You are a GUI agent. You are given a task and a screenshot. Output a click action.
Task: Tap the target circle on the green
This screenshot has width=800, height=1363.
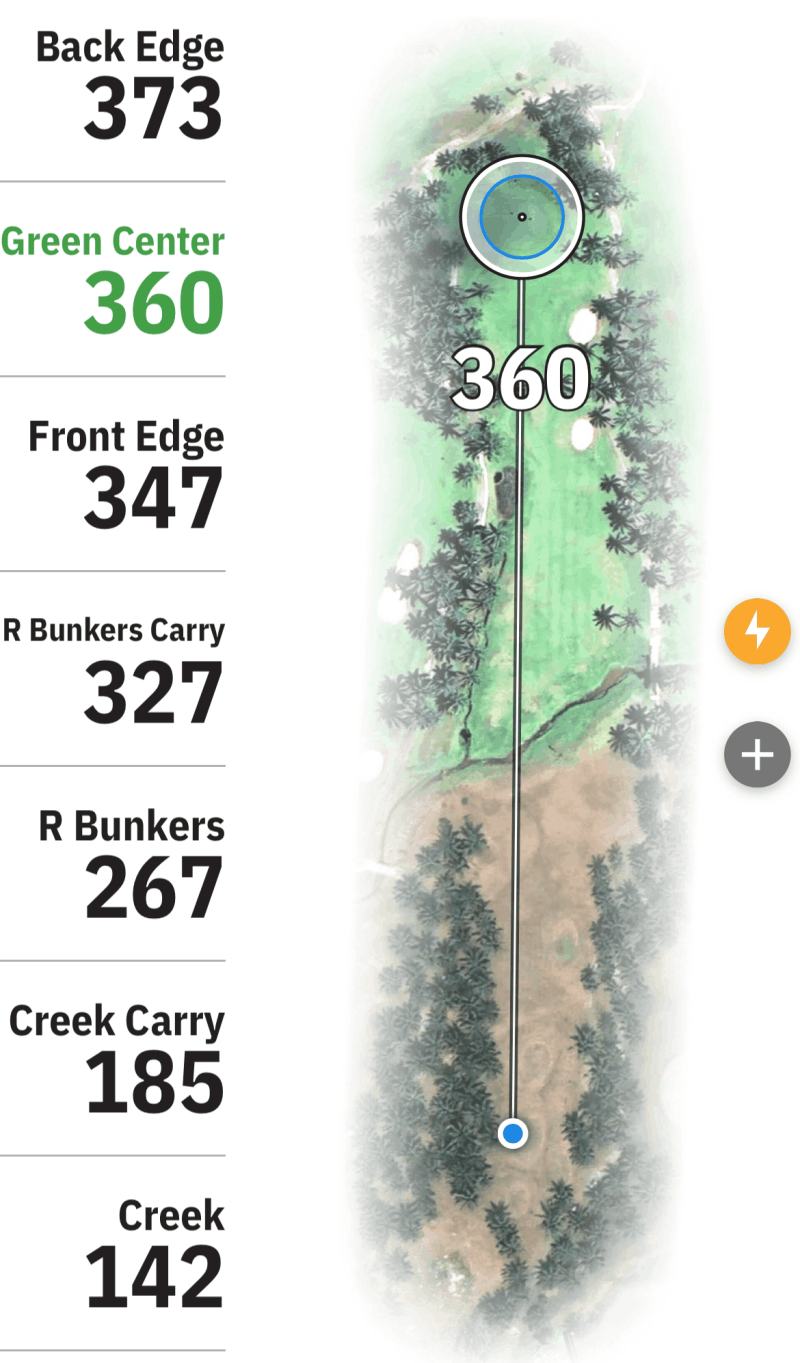tap(521, 216)
